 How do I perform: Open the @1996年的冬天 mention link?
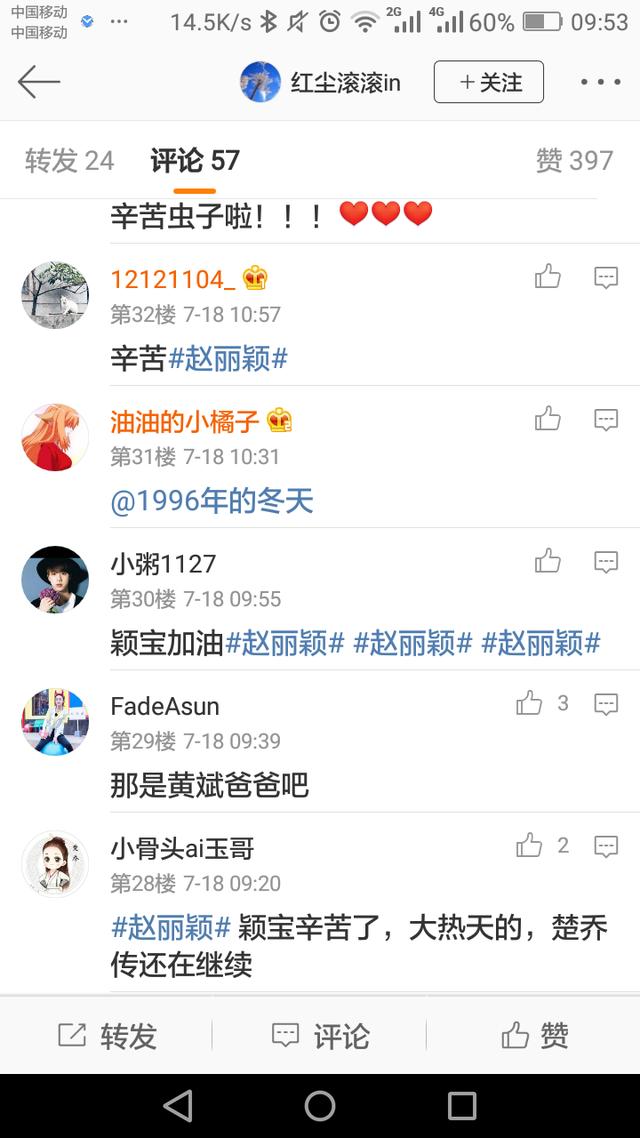[x=212, y=500]
